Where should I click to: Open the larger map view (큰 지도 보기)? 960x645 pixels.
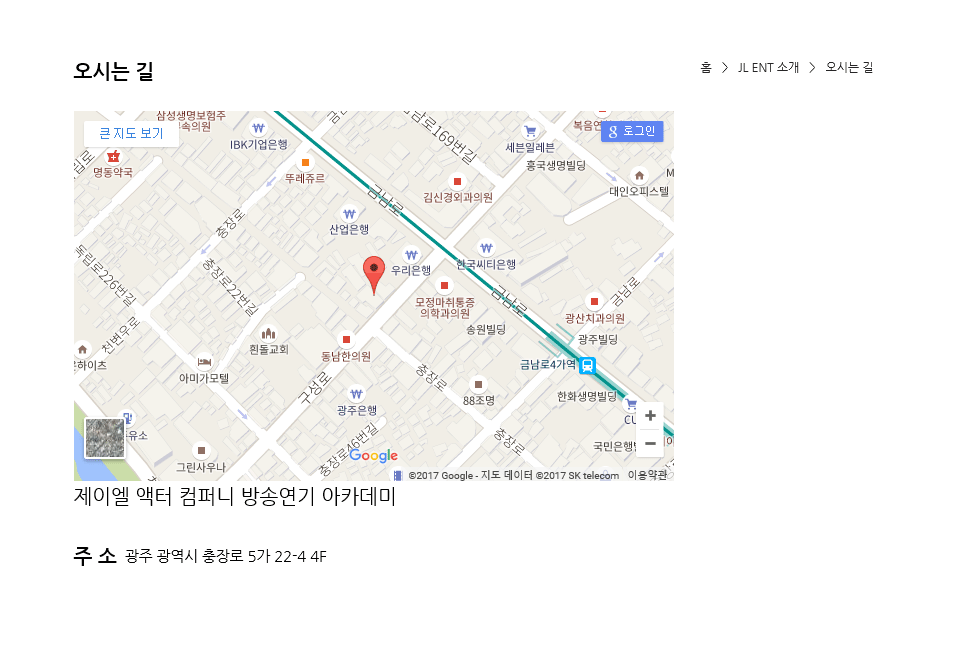131,133
